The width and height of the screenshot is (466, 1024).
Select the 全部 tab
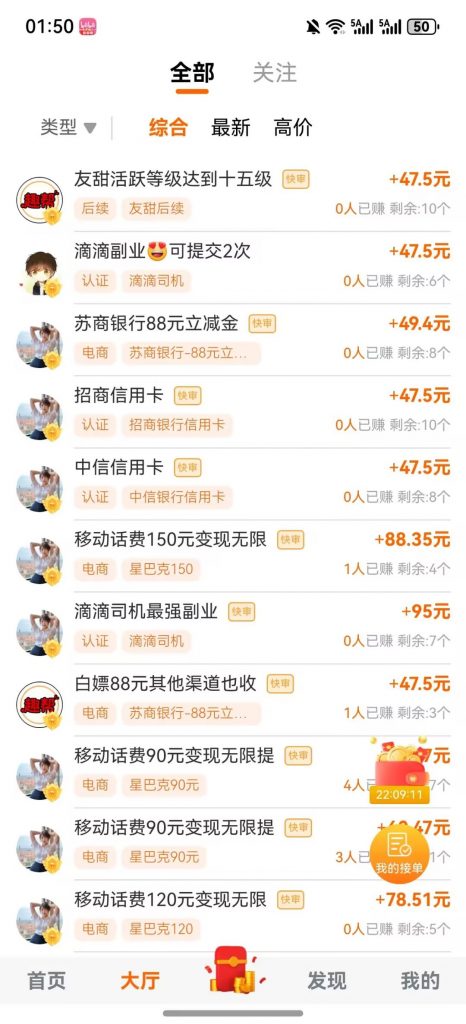[192, 73]
